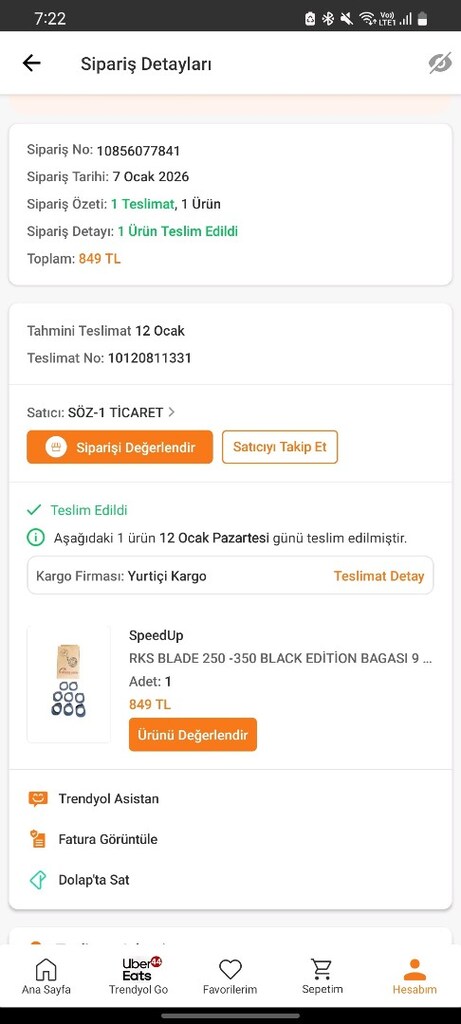This screenshot has width=461, height=1024.
Task: Open seller SÖZ-1 TİCARET page
Action: (x=121, y=412)
